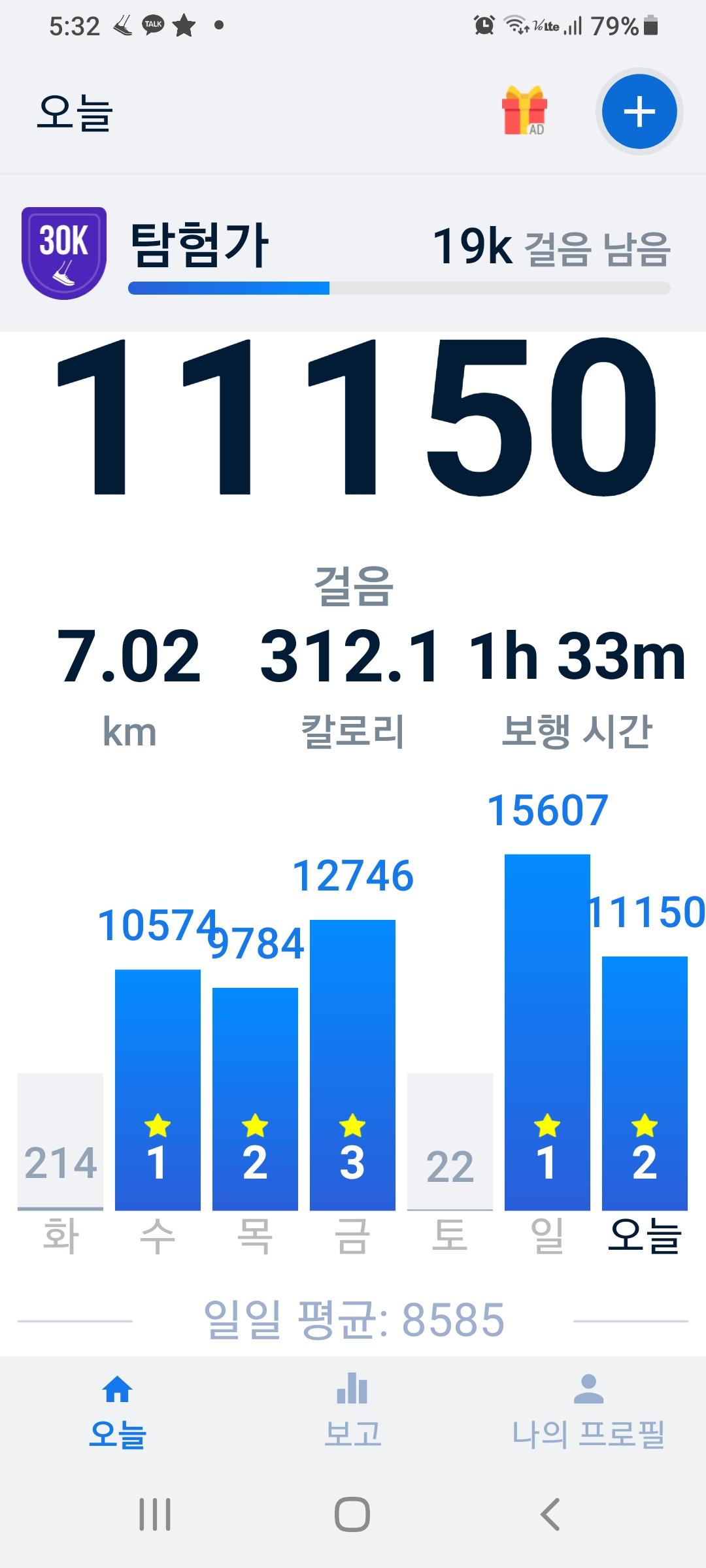Select the 수 bar showing 10574 steps

pos(158,1090)
